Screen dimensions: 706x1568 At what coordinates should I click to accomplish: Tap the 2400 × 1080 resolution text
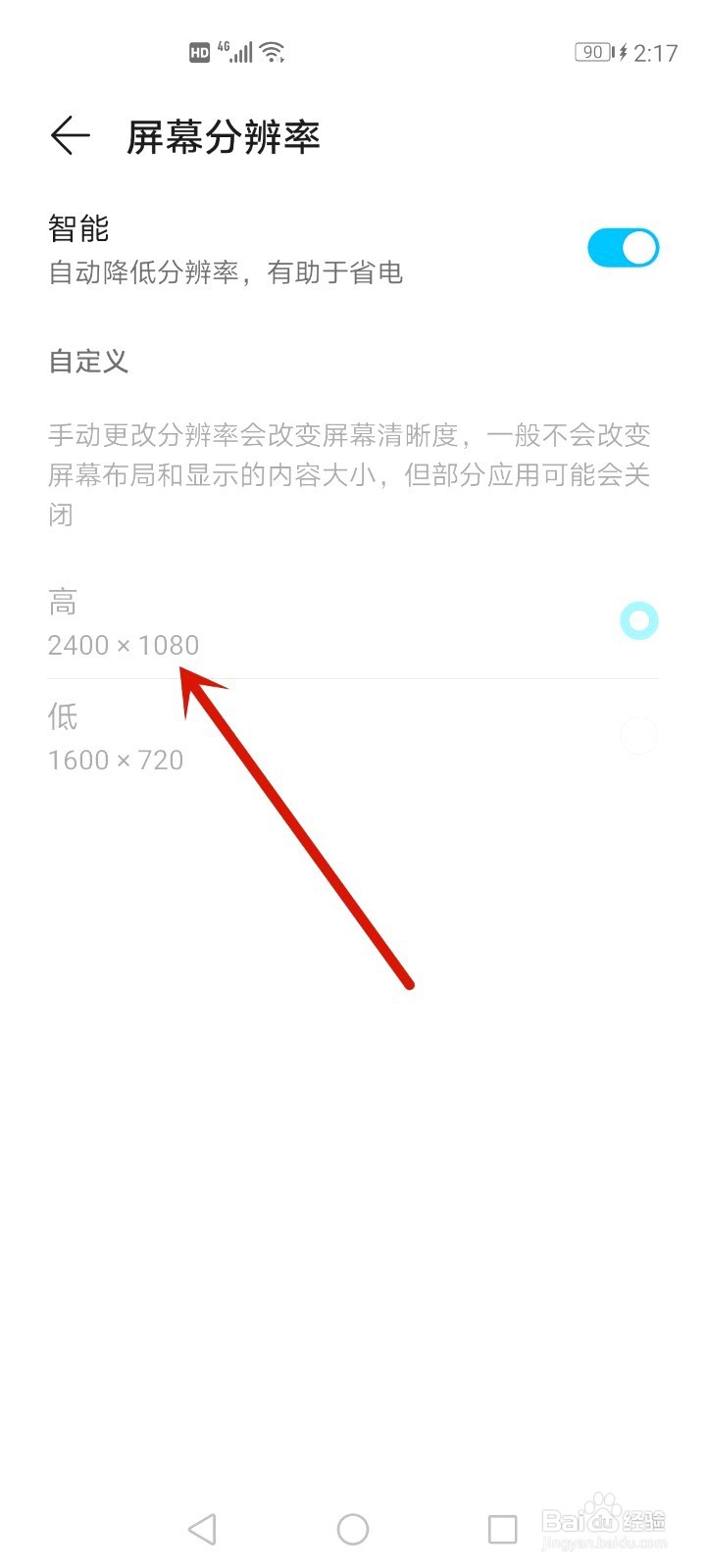(124, 645)
